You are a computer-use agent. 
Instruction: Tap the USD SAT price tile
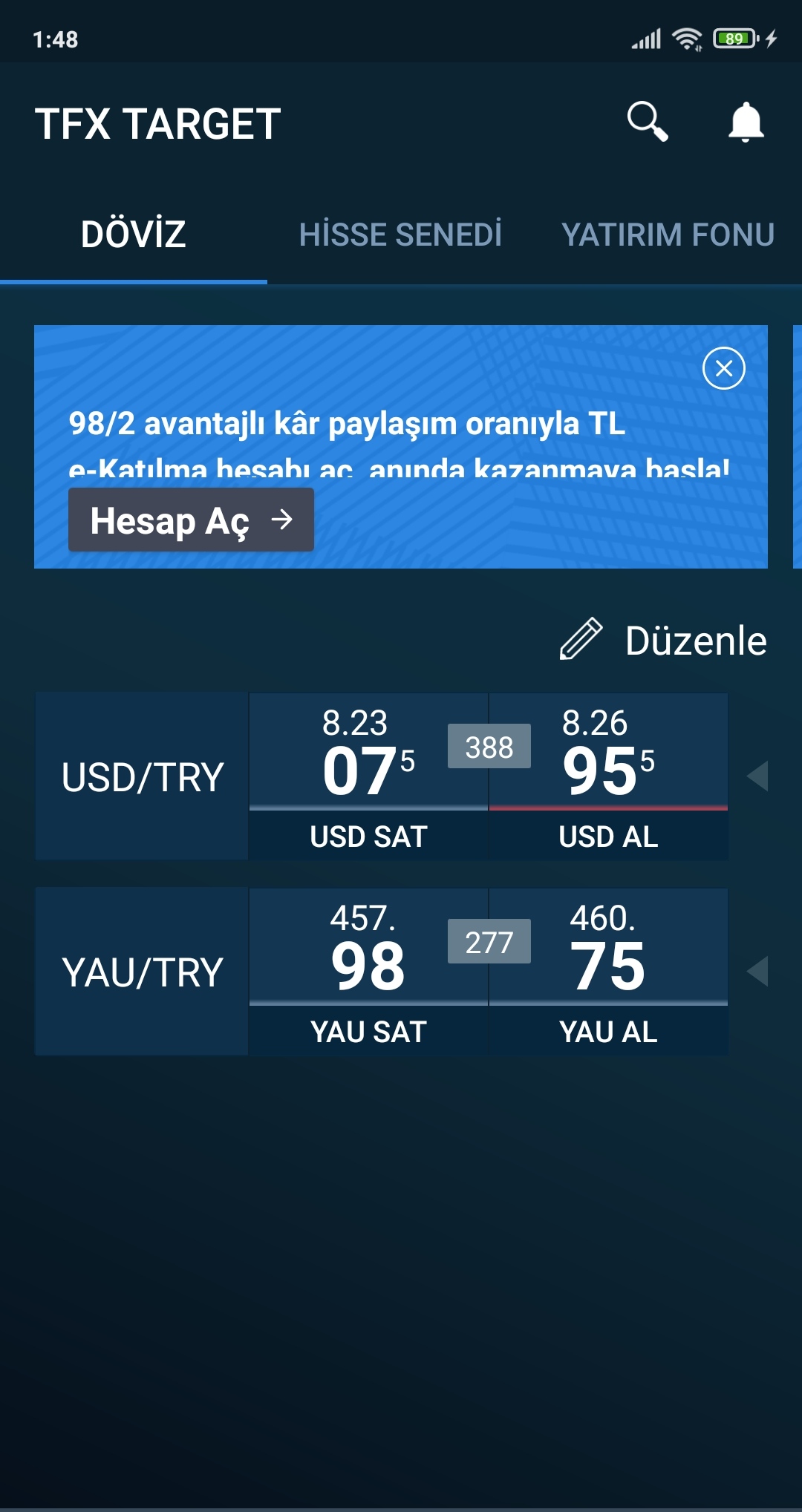pos(368,776)
